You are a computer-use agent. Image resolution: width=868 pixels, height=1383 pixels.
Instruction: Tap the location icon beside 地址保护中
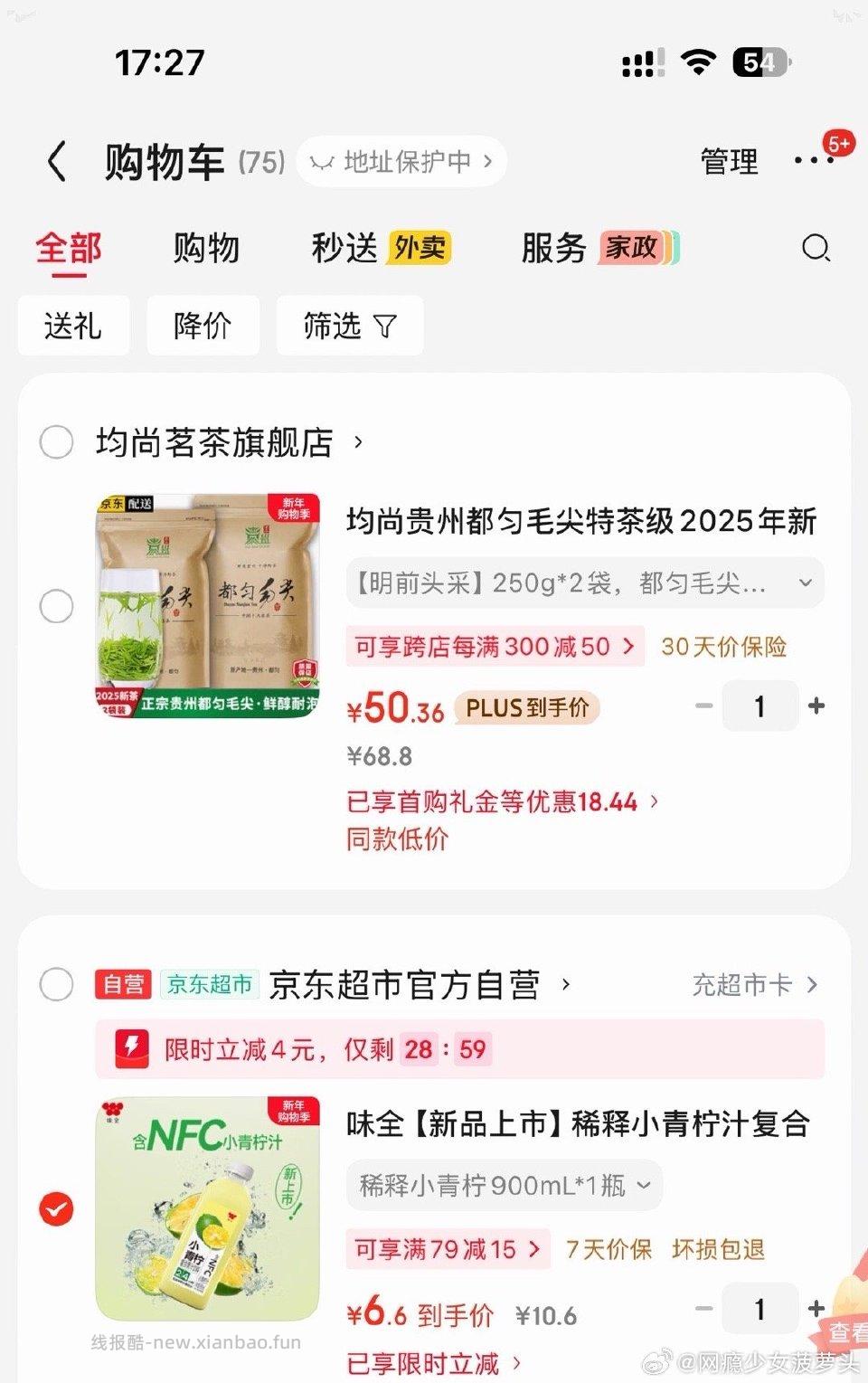[324, 161]
